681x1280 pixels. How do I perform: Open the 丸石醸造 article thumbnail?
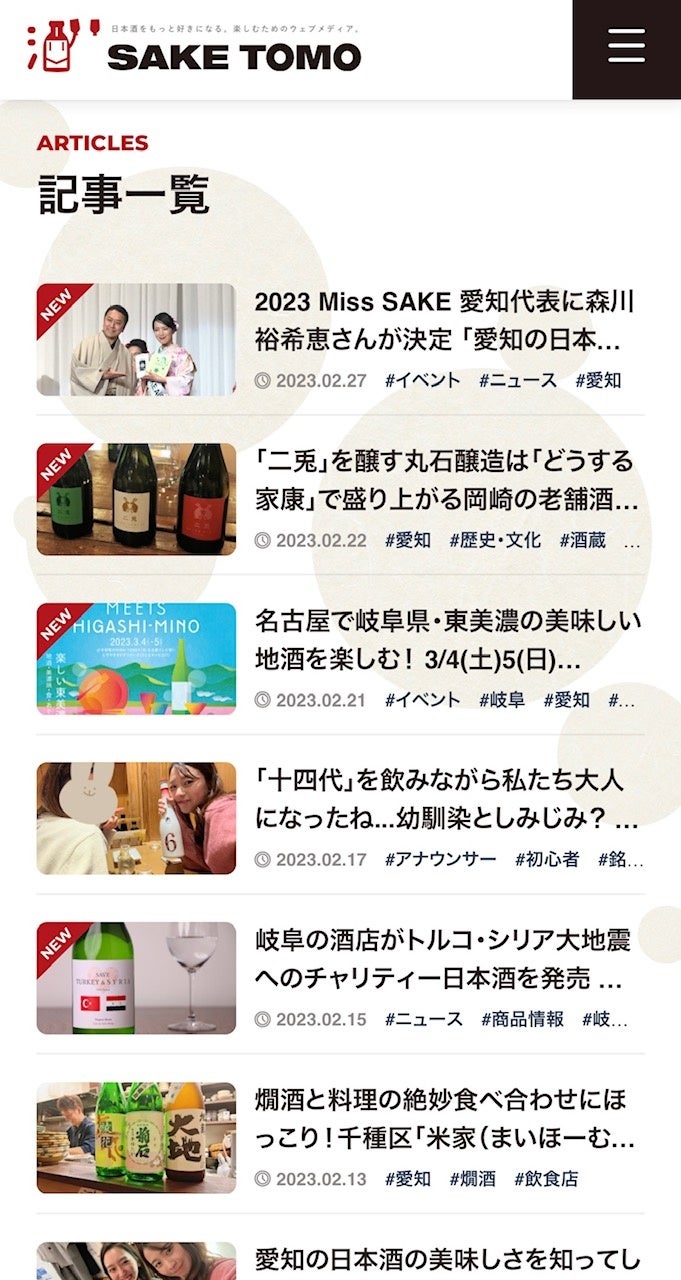point(136,499)
